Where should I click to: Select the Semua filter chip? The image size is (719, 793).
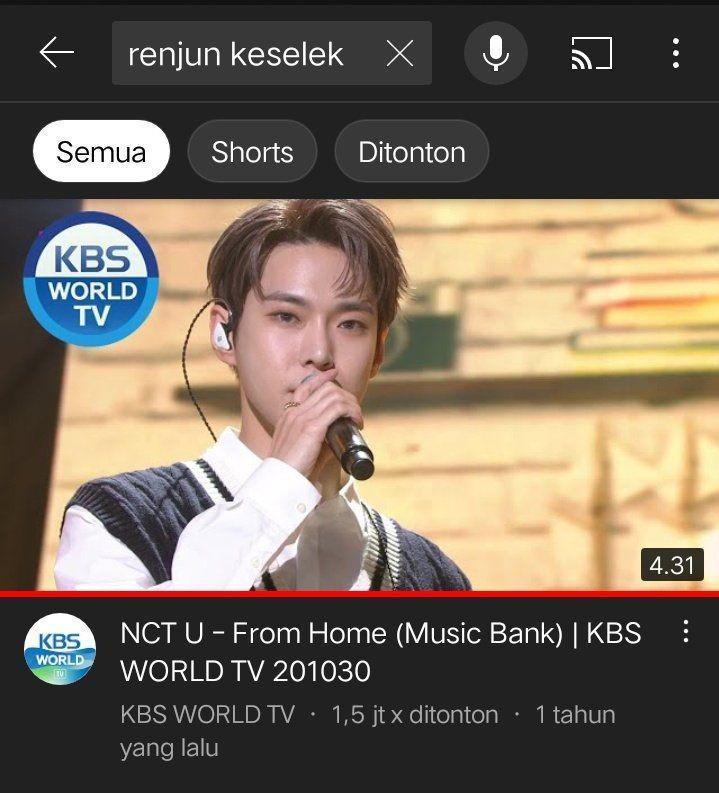(101, 152)
